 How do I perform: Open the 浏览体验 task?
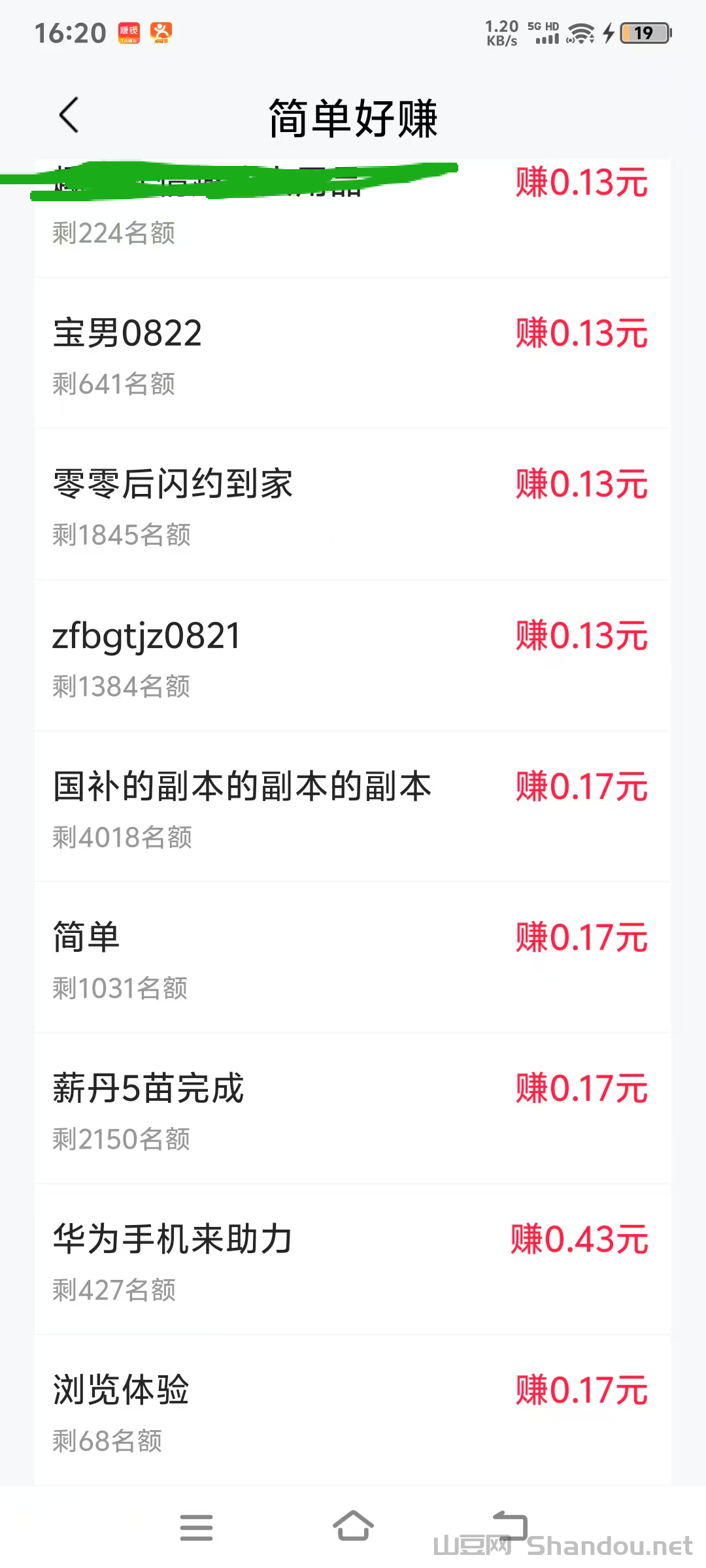click(x=353, y=1411)
